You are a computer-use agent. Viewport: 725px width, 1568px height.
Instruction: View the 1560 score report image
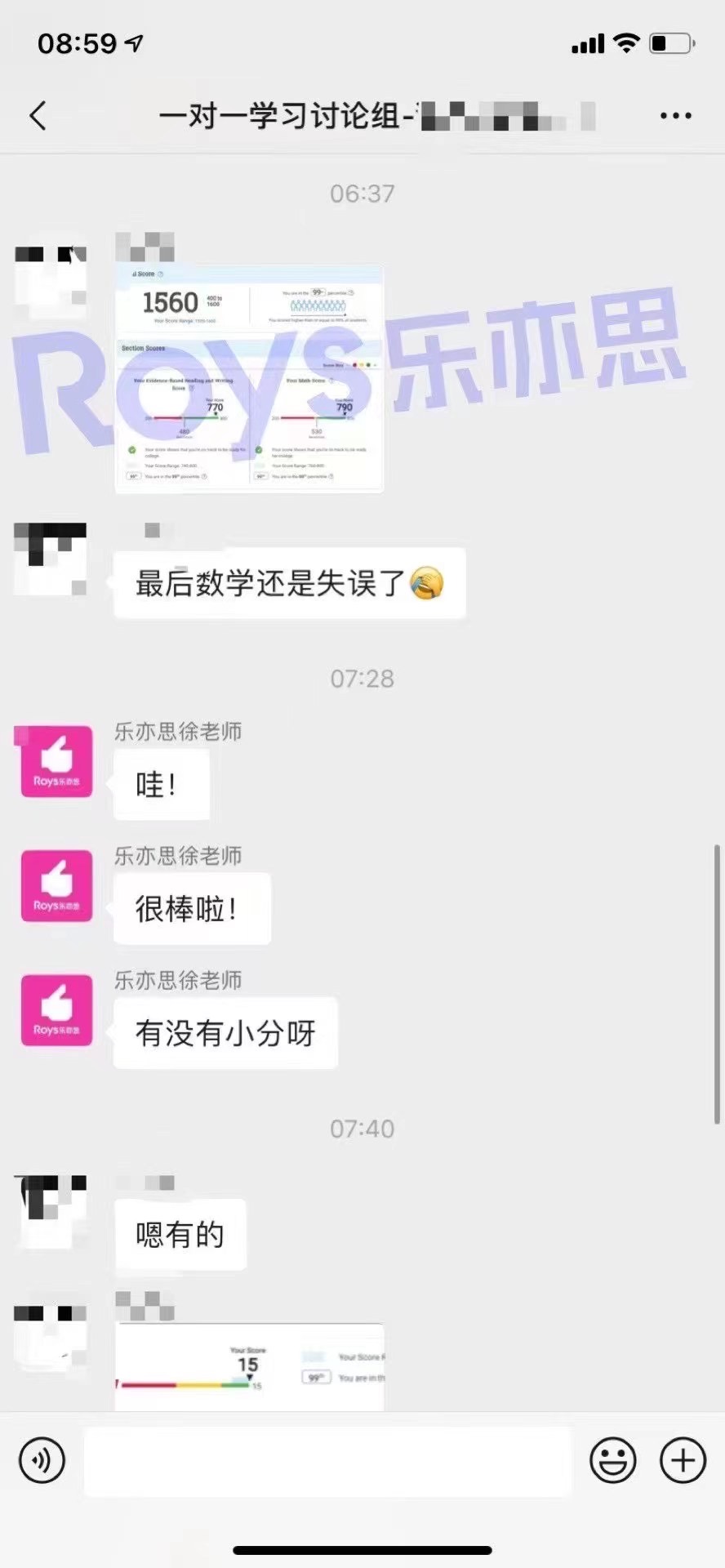click(x=249, y=379)
